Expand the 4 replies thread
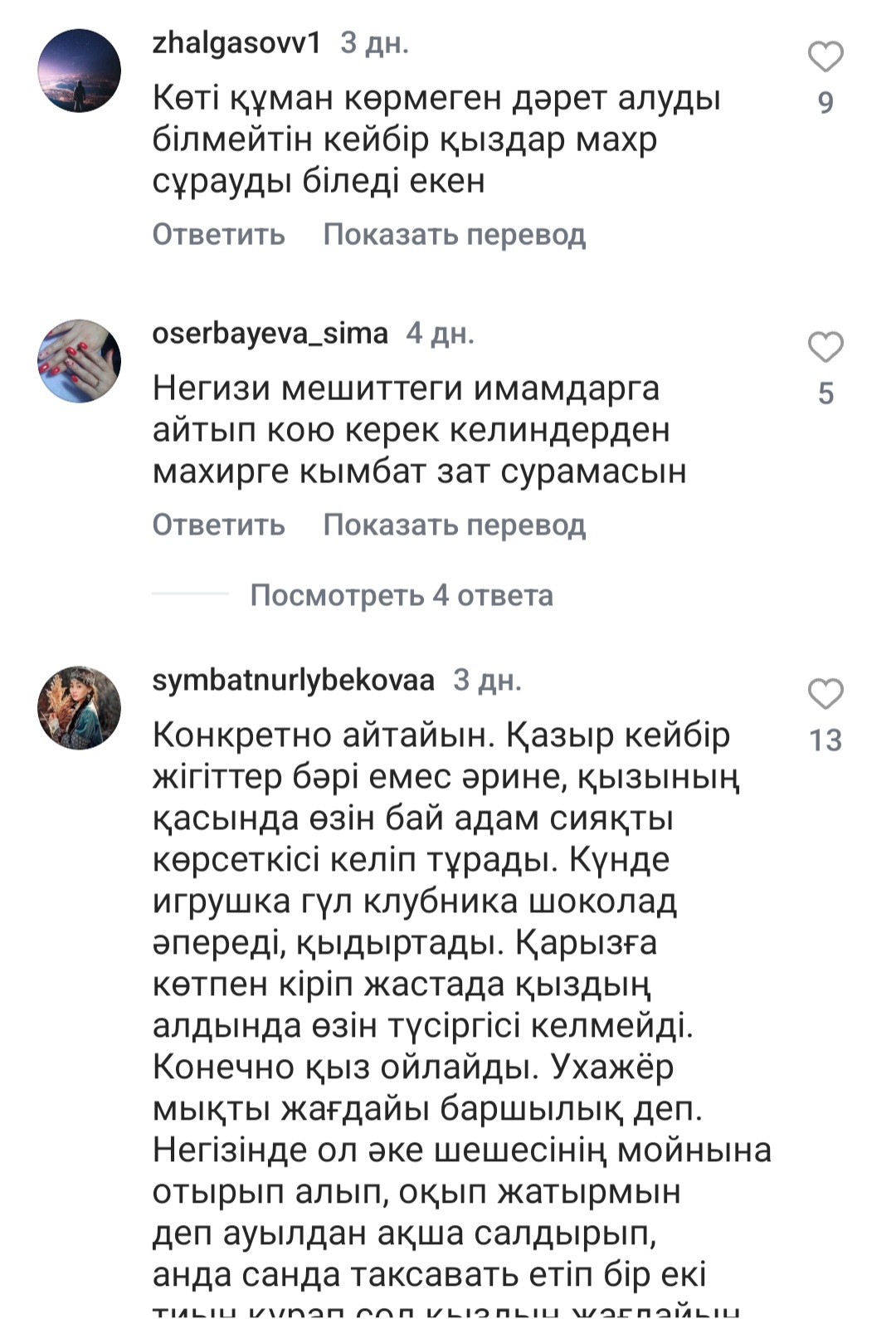Image resolution: width=896 pixels, height=1319 pixels. pyautogui.click(x=401, y=595)
